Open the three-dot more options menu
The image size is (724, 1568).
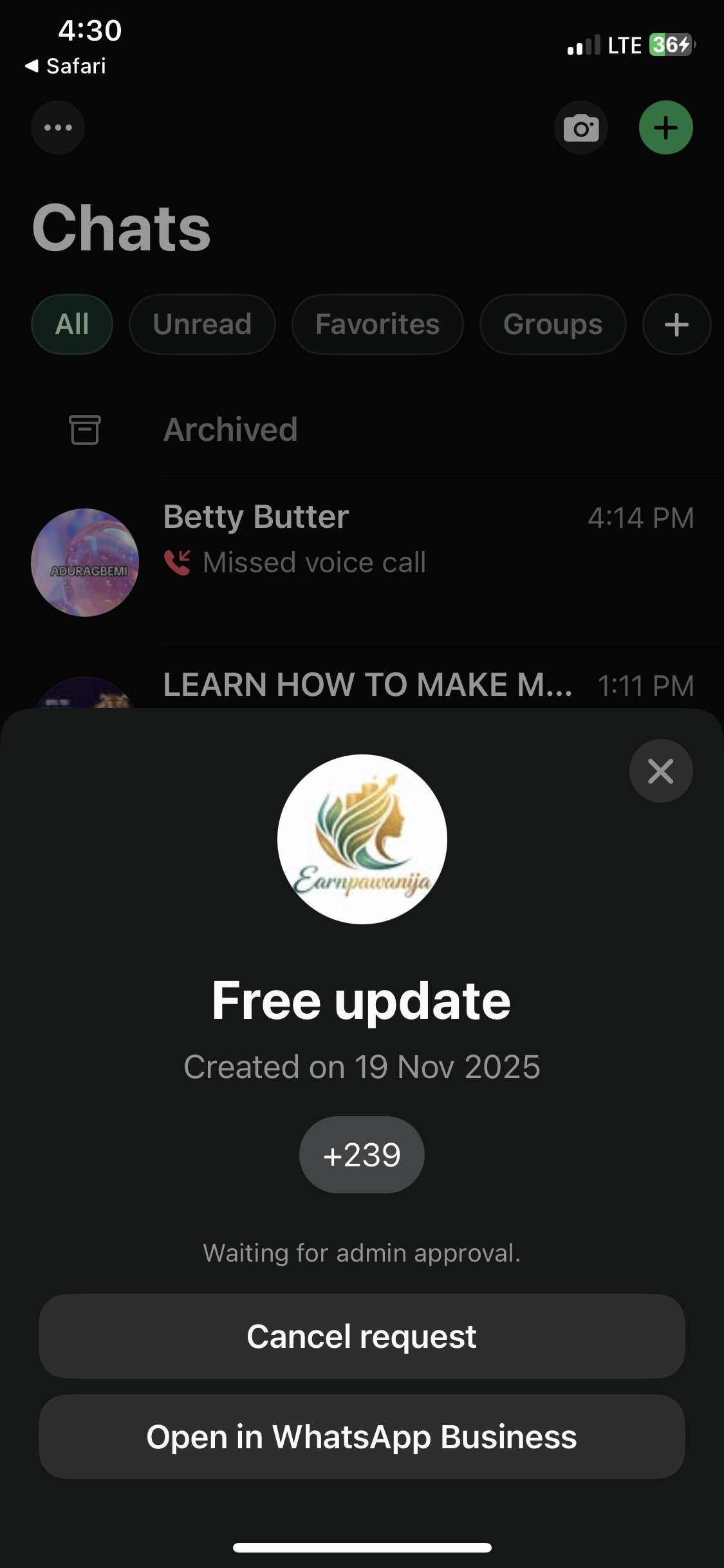tap(58, 127)
